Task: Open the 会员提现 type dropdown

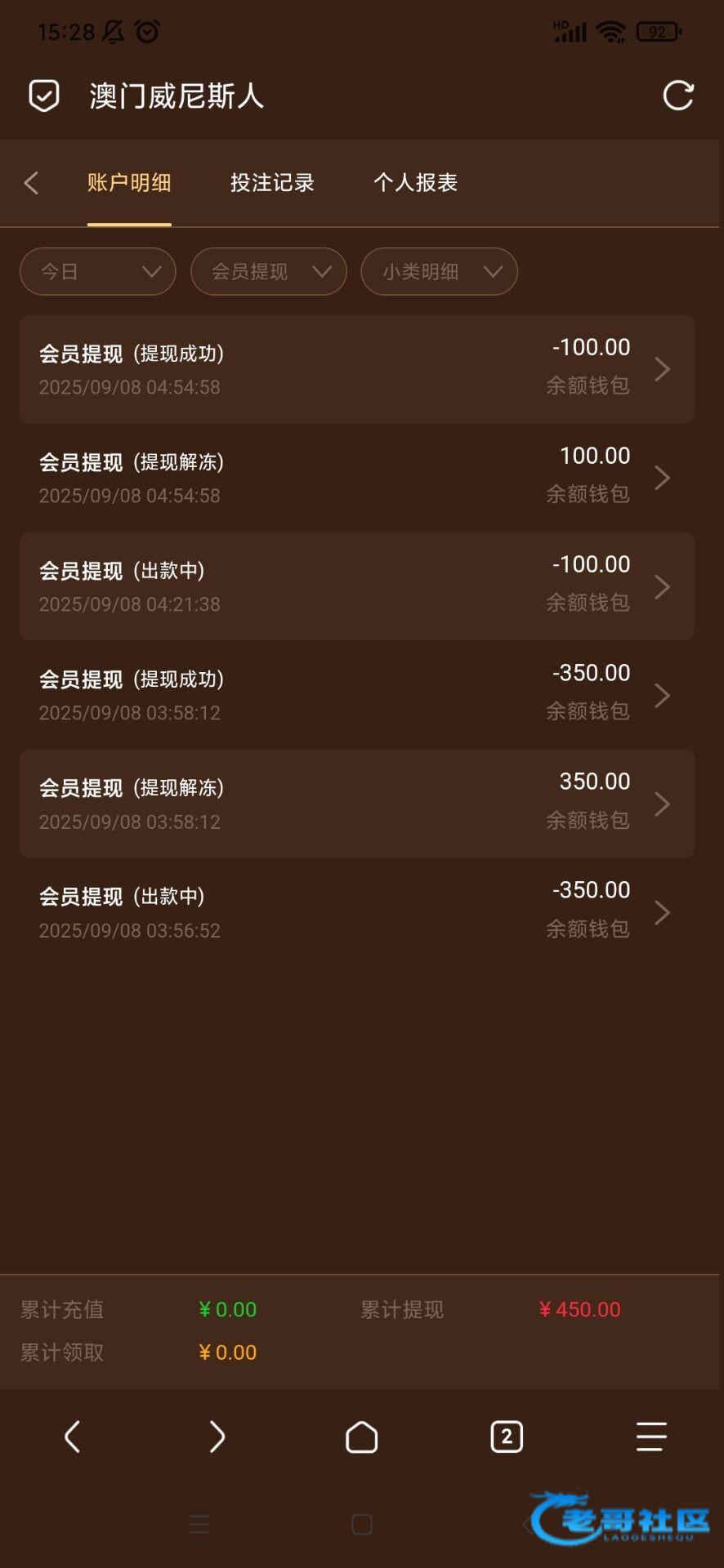Action: (269, 272)
